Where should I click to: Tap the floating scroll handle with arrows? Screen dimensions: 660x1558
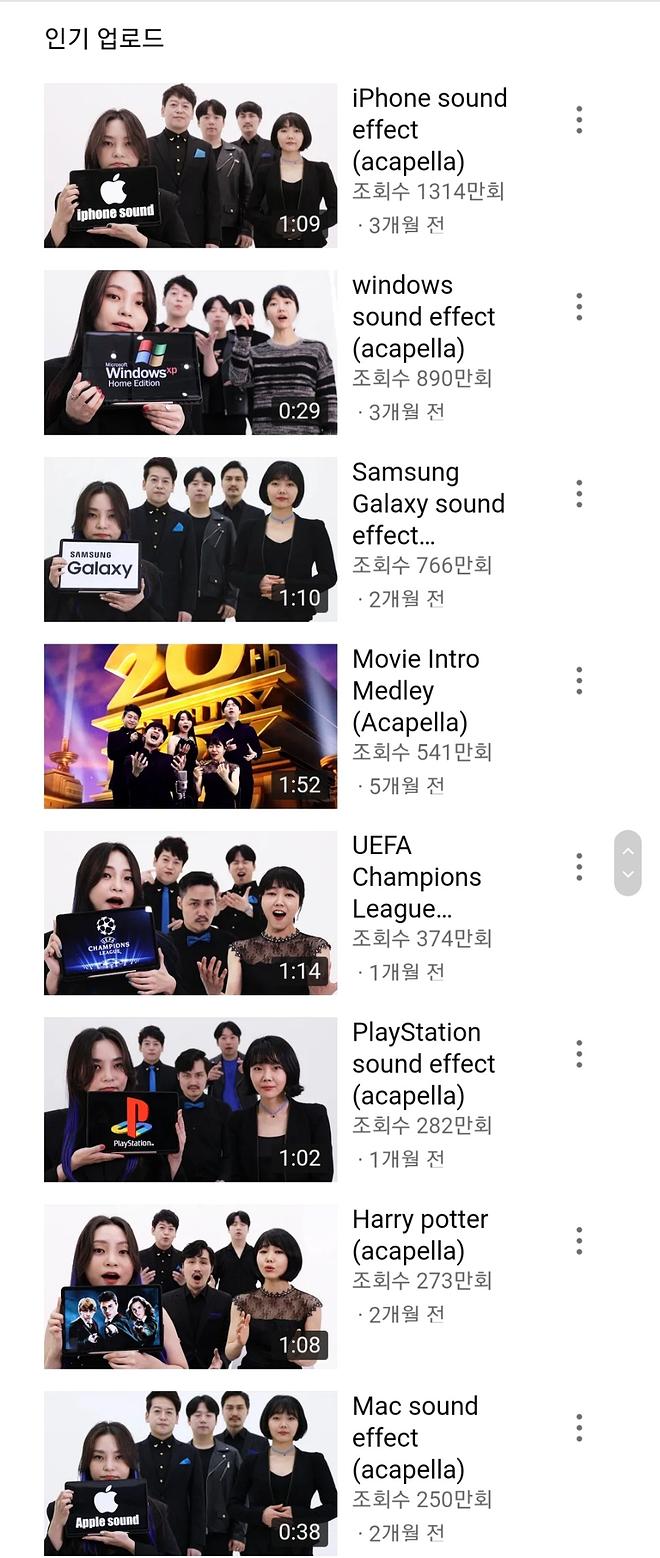coord(627,863)
